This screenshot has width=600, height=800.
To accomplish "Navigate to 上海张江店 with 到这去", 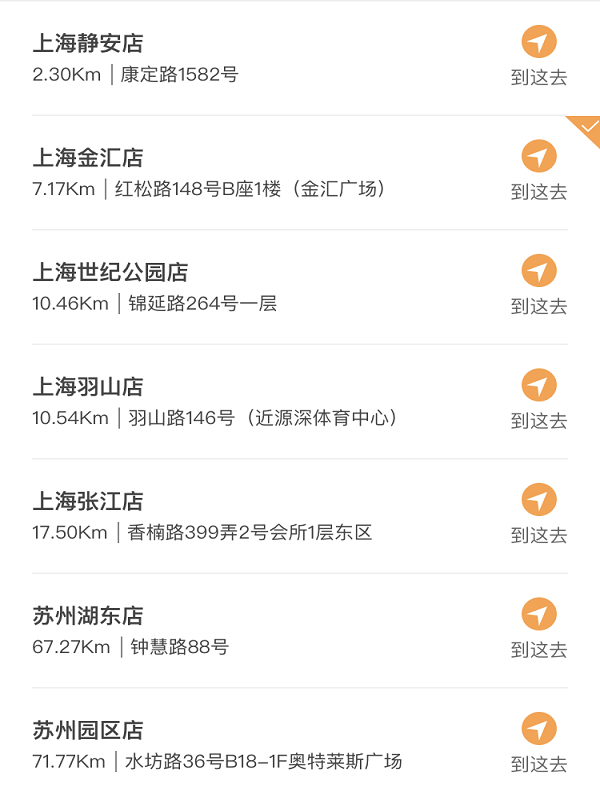I will (x=539, y=515).
